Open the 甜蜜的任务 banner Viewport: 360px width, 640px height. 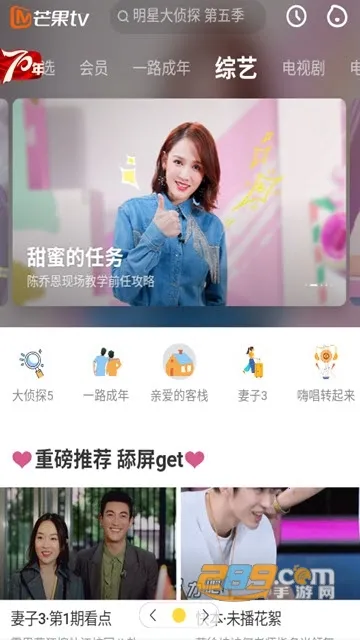[x=179, y=202]
